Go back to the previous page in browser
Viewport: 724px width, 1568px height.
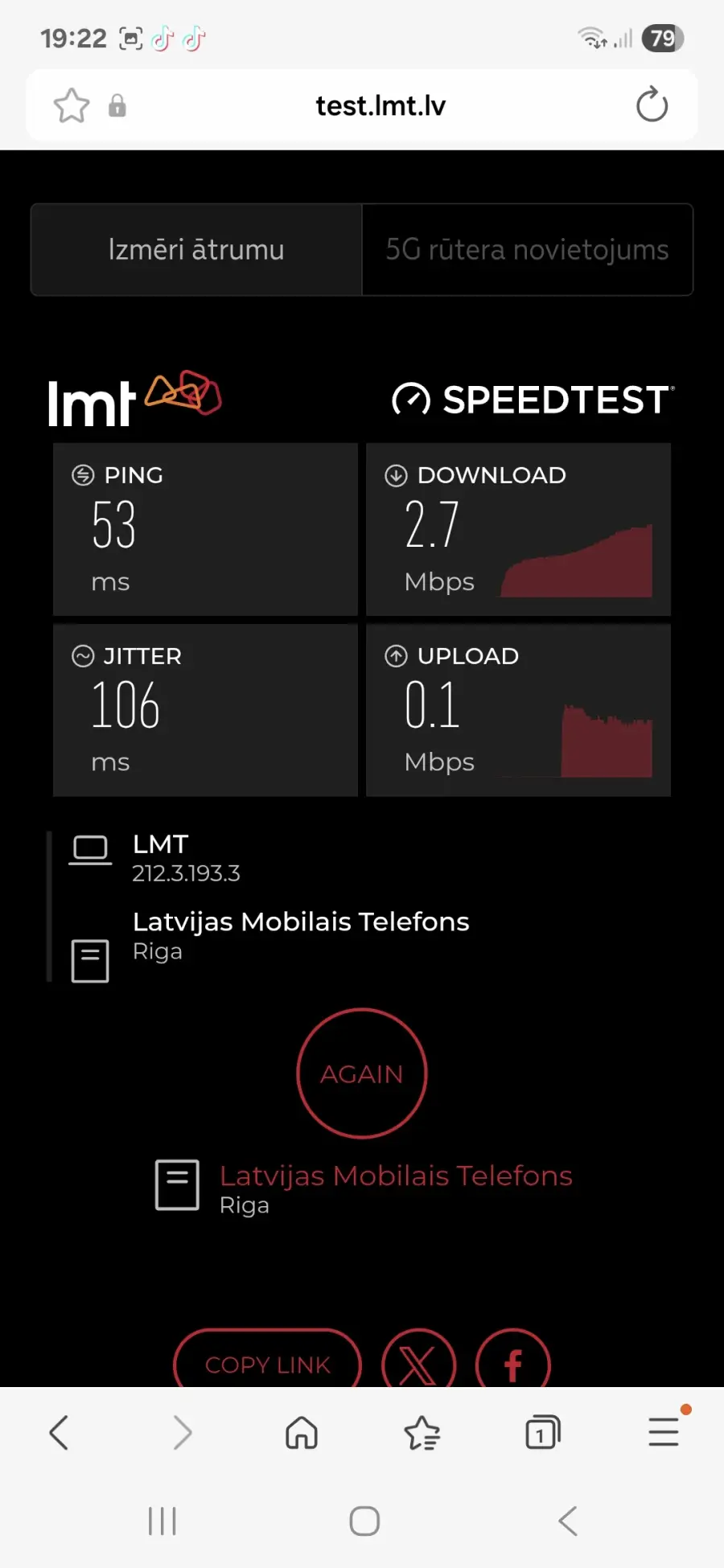(x=59, y=1432)
